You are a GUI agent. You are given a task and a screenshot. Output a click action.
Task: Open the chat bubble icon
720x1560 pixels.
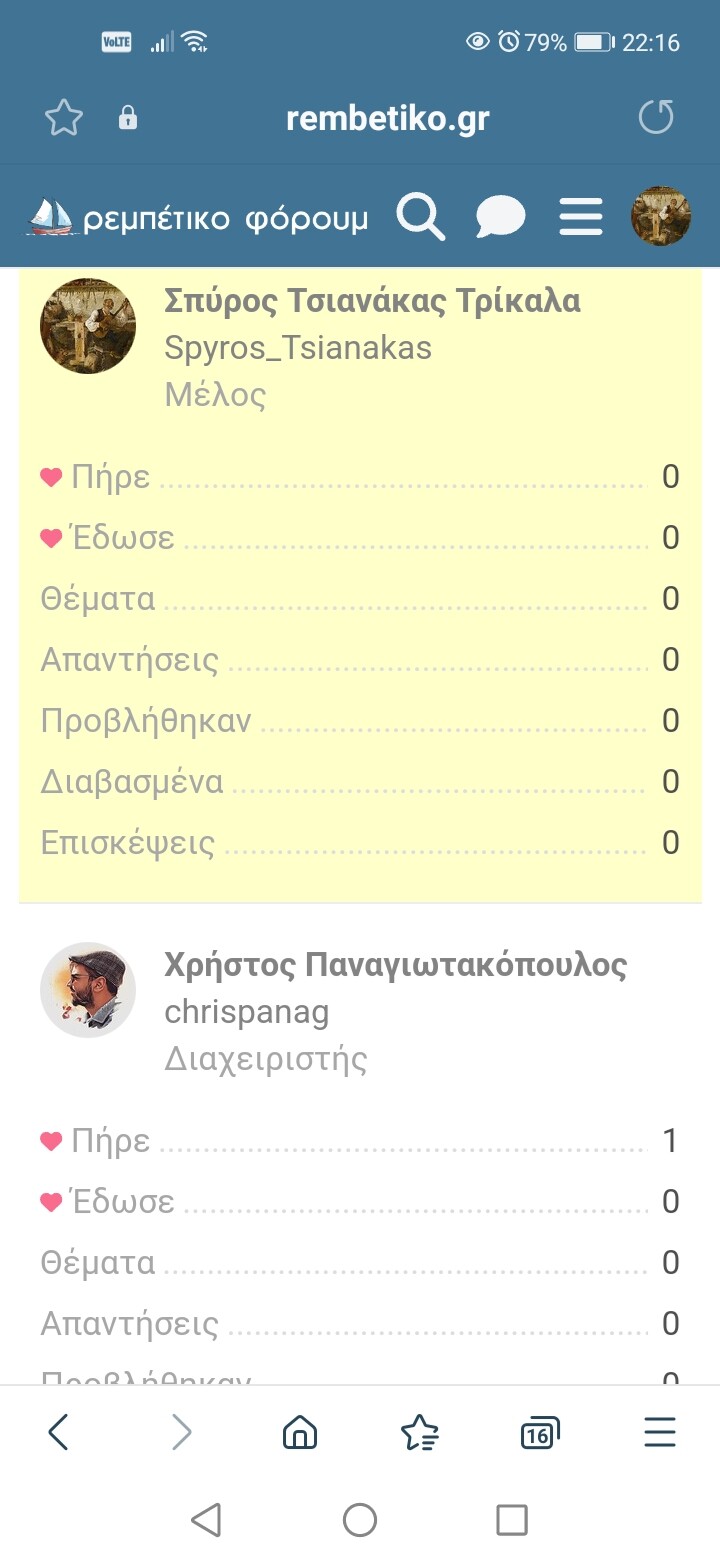(500, 217)
